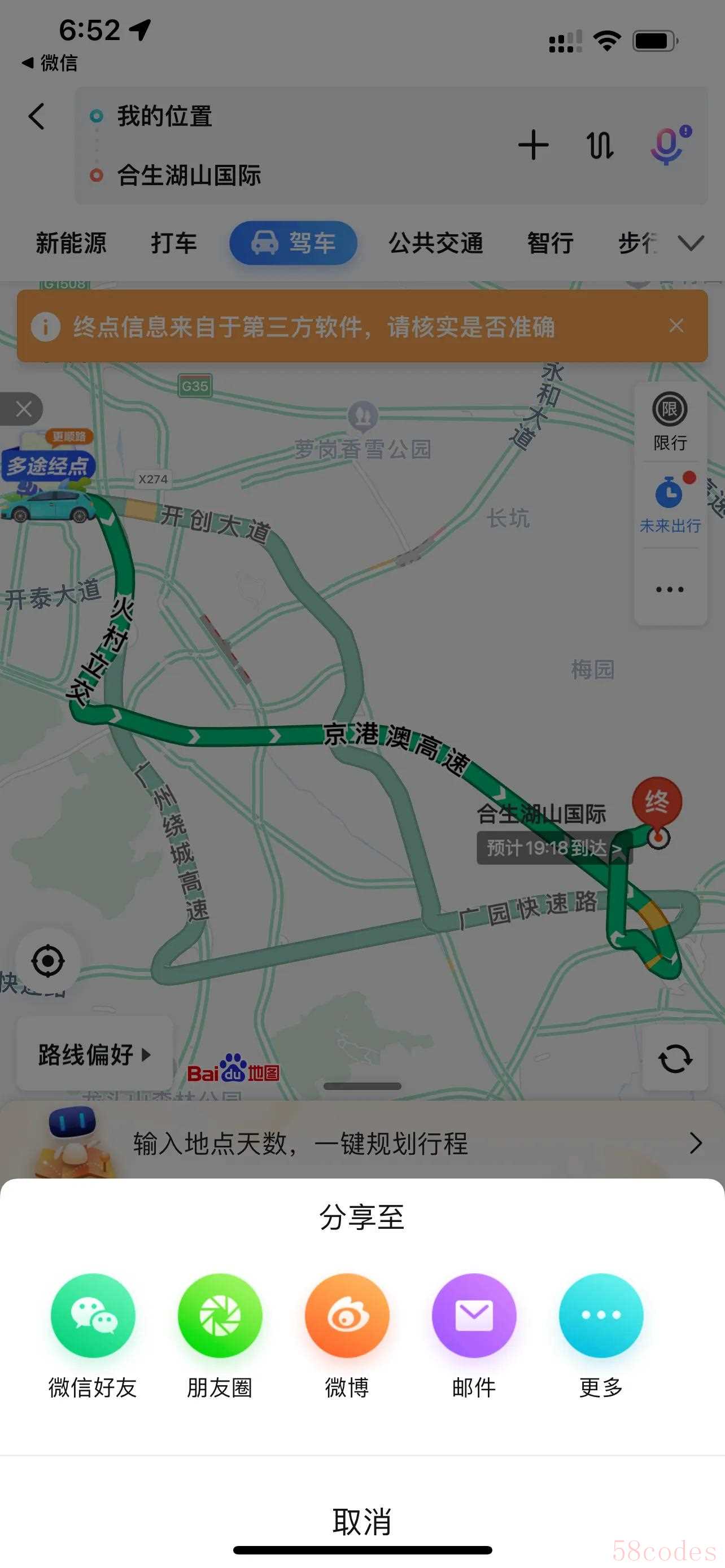The width and height of the screenshot is (725, 1568).
Task: Cancel (取消) the share sheet
Action: tap(362, 1521)
